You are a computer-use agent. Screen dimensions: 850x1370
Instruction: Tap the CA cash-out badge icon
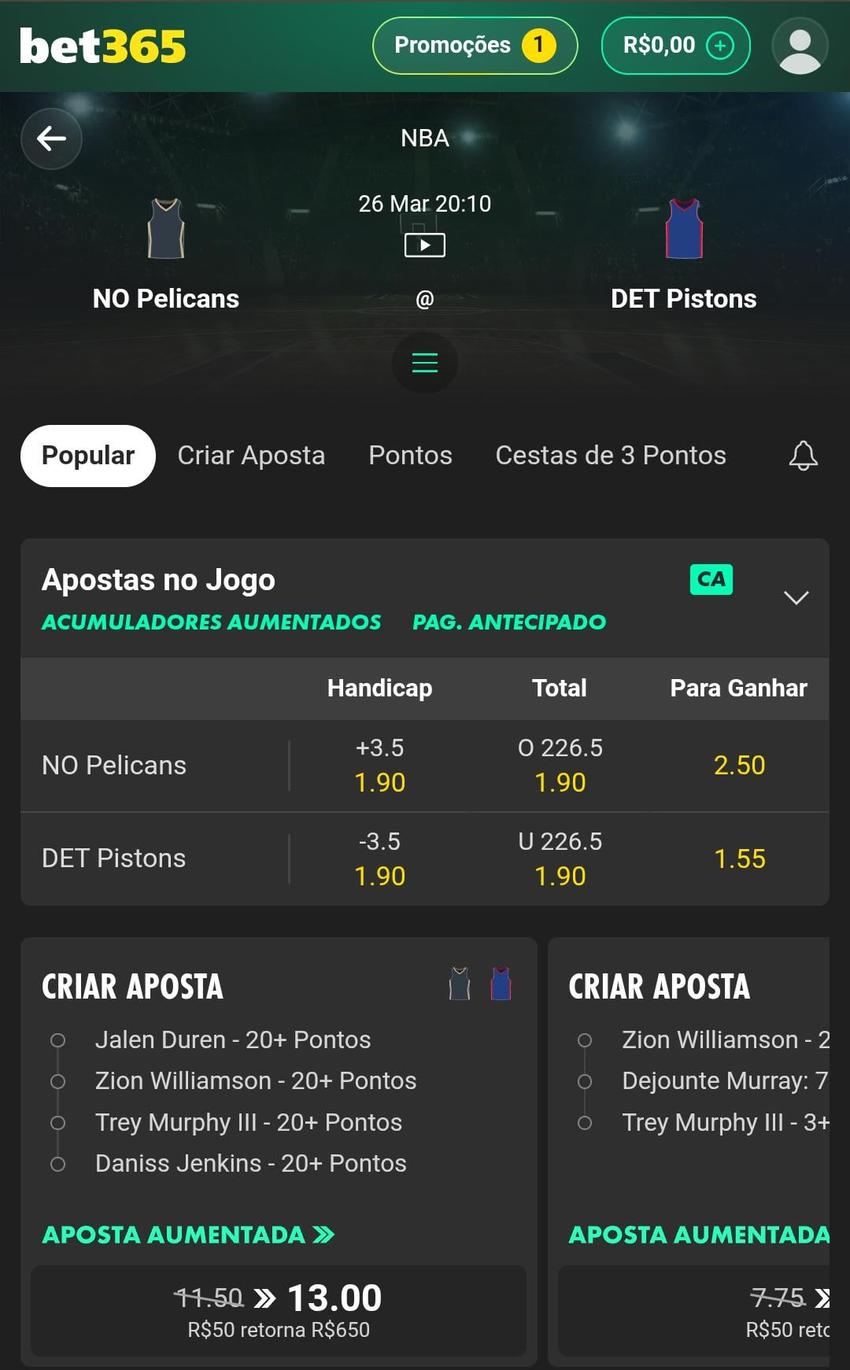coord(711,578)
